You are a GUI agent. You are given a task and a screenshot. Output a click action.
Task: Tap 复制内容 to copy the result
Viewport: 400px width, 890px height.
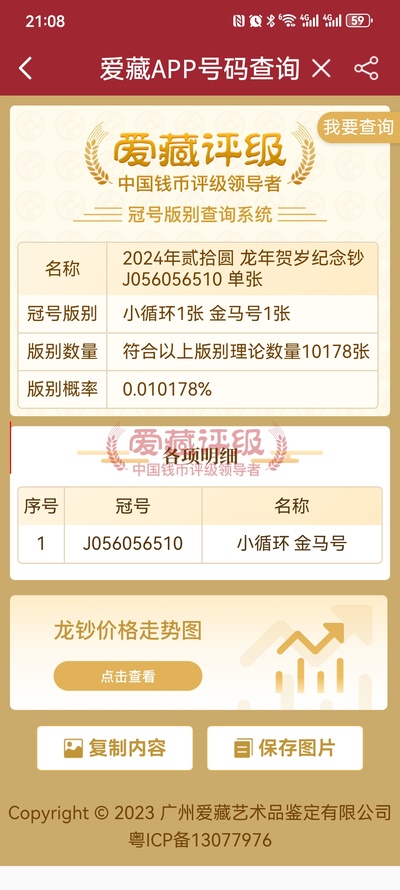tap(115, 748)
